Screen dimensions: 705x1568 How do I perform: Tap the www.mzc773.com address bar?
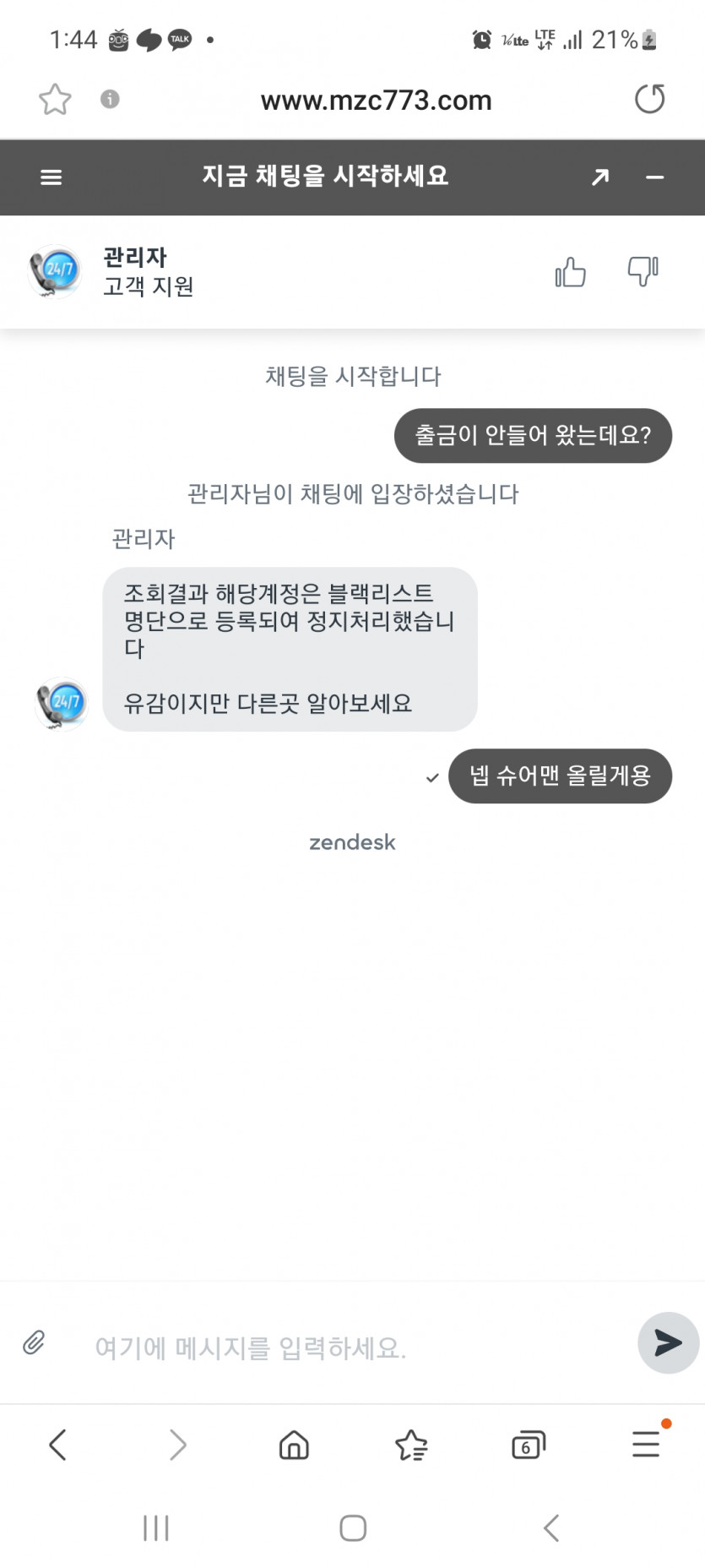pos(376,101)
